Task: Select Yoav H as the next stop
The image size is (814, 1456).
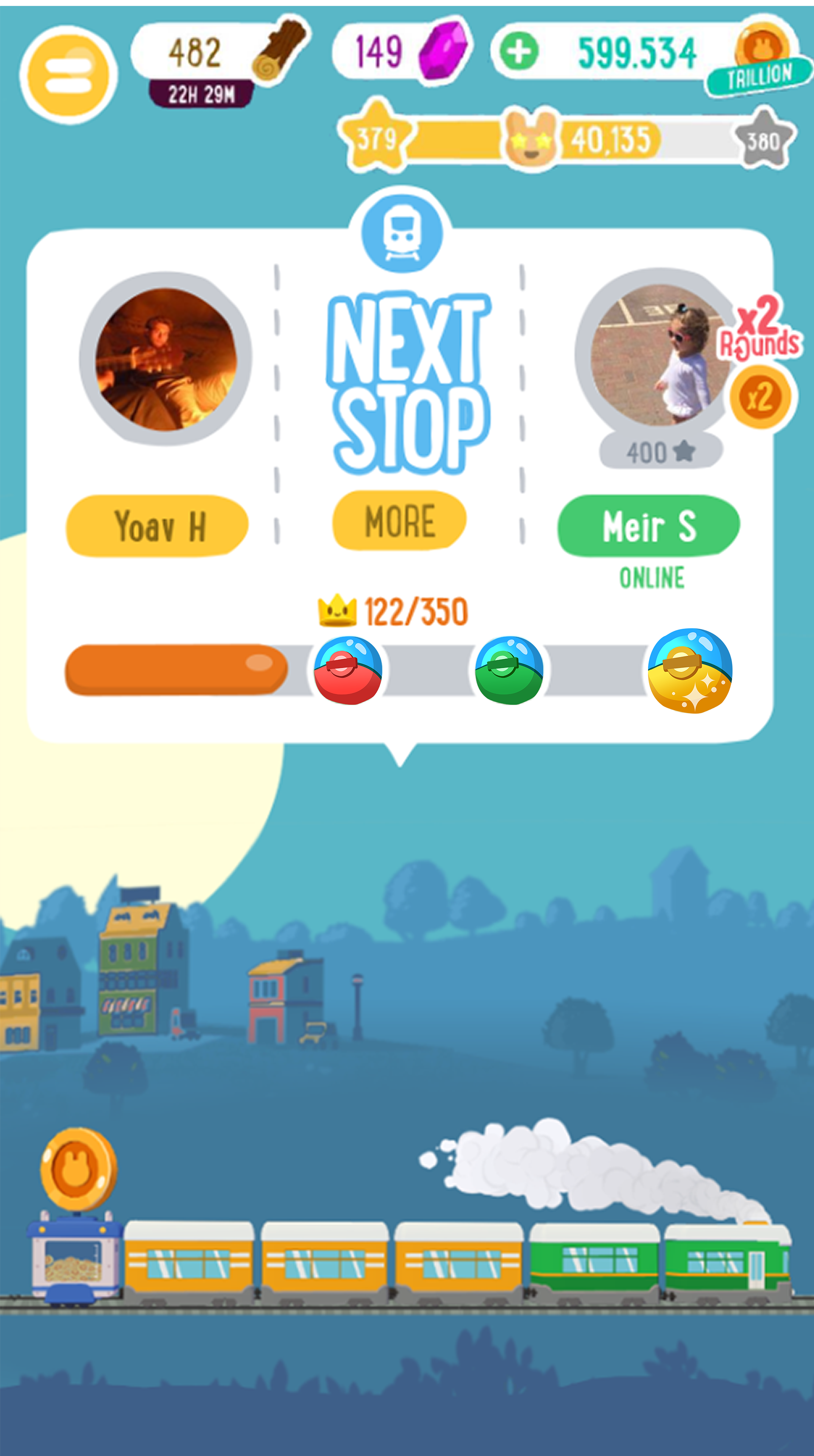Action: 157,526
